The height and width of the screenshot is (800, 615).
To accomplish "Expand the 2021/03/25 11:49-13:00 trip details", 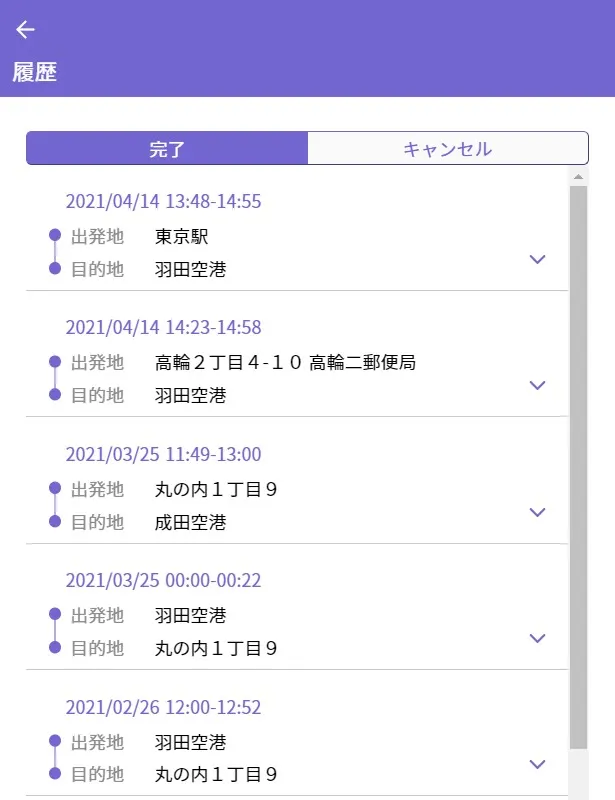I will (x=537, y=512).
